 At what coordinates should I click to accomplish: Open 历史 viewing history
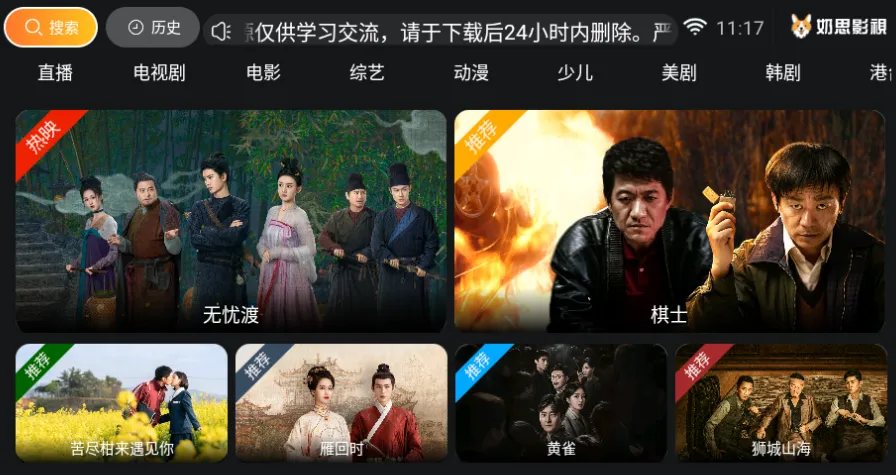(x=153, y=28)
